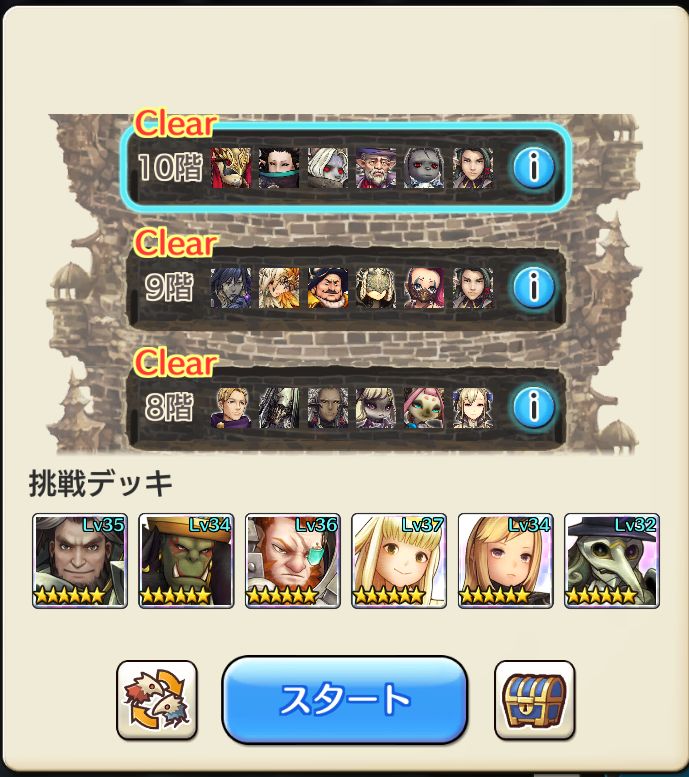Open info for the 9階 floor
Screen dimensions: 689x777
point(533,288)
